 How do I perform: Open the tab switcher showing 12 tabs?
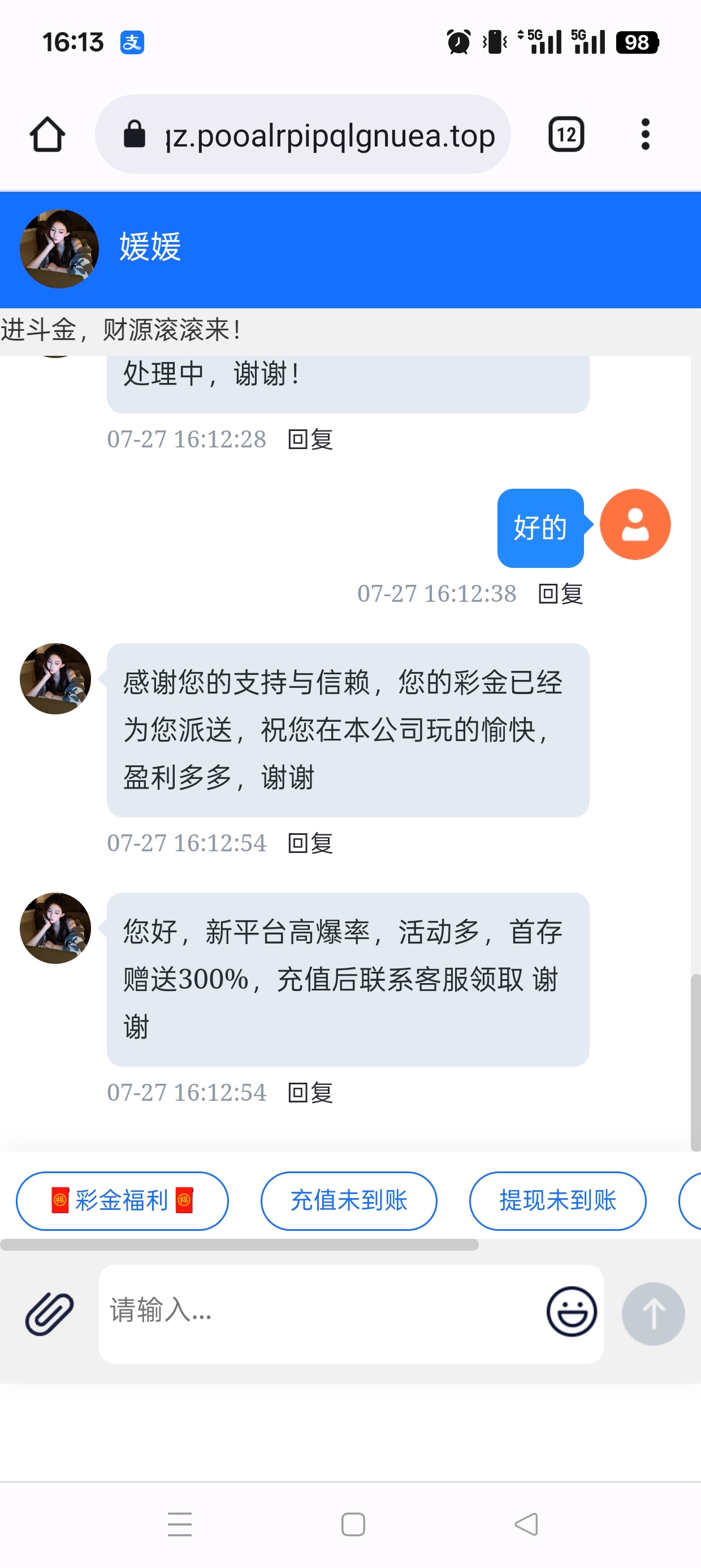click(566, 135)
